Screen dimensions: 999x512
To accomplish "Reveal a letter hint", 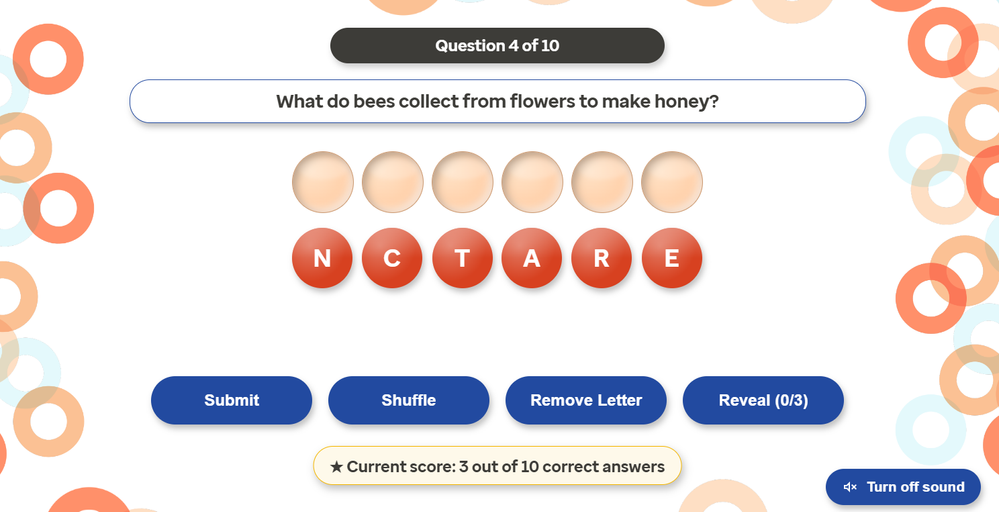I will pyautogui.click(x=763, y=400).
